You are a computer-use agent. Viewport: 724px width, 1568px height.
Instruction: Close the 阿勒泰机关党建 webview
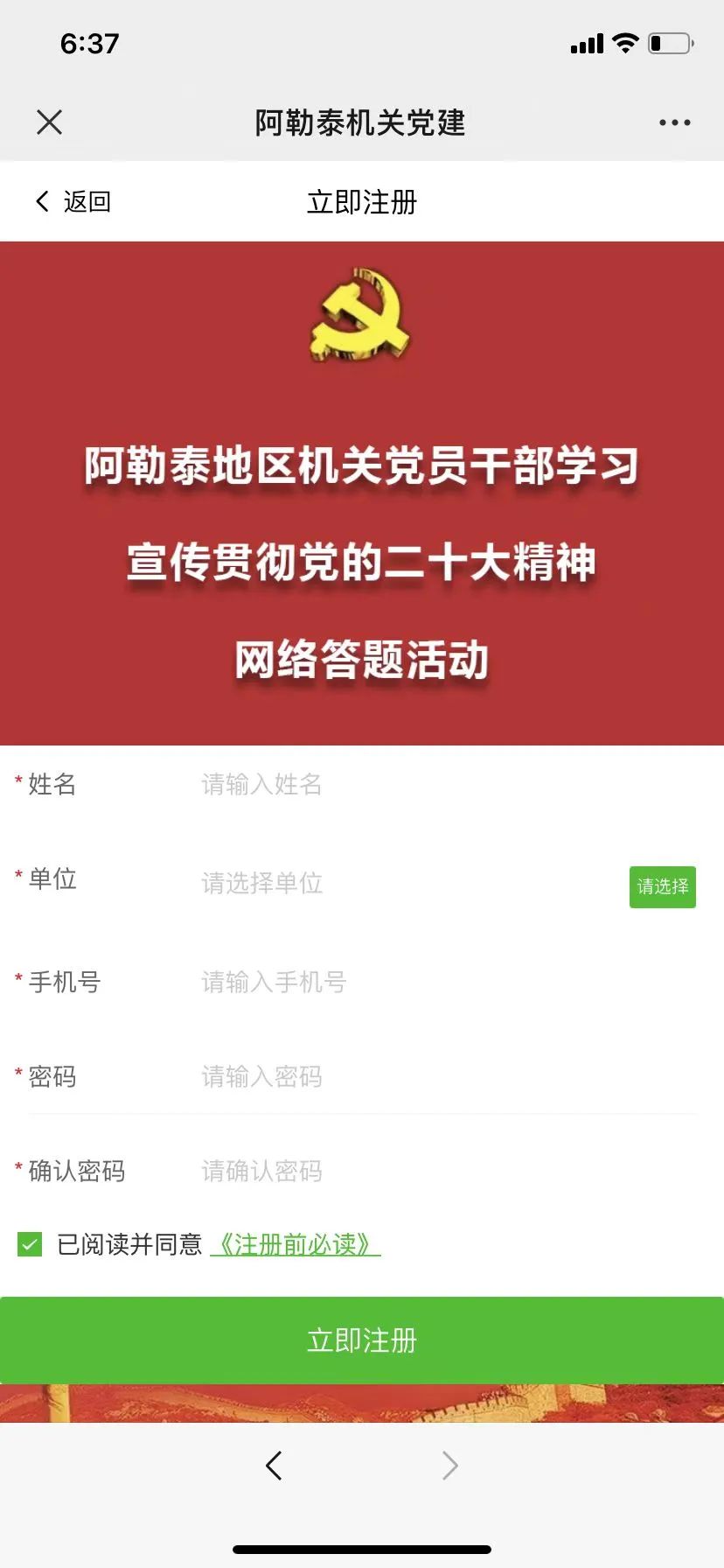click(50, 122)
